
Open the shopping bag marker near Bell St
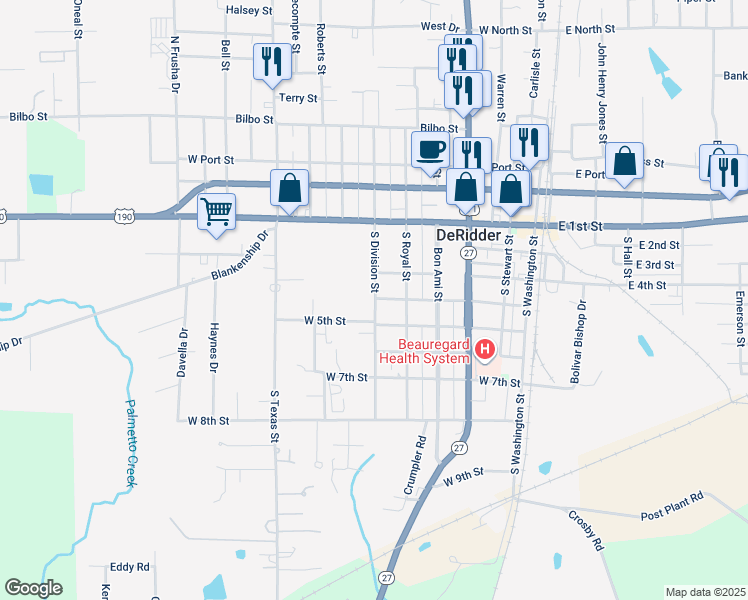click(289, 188)
